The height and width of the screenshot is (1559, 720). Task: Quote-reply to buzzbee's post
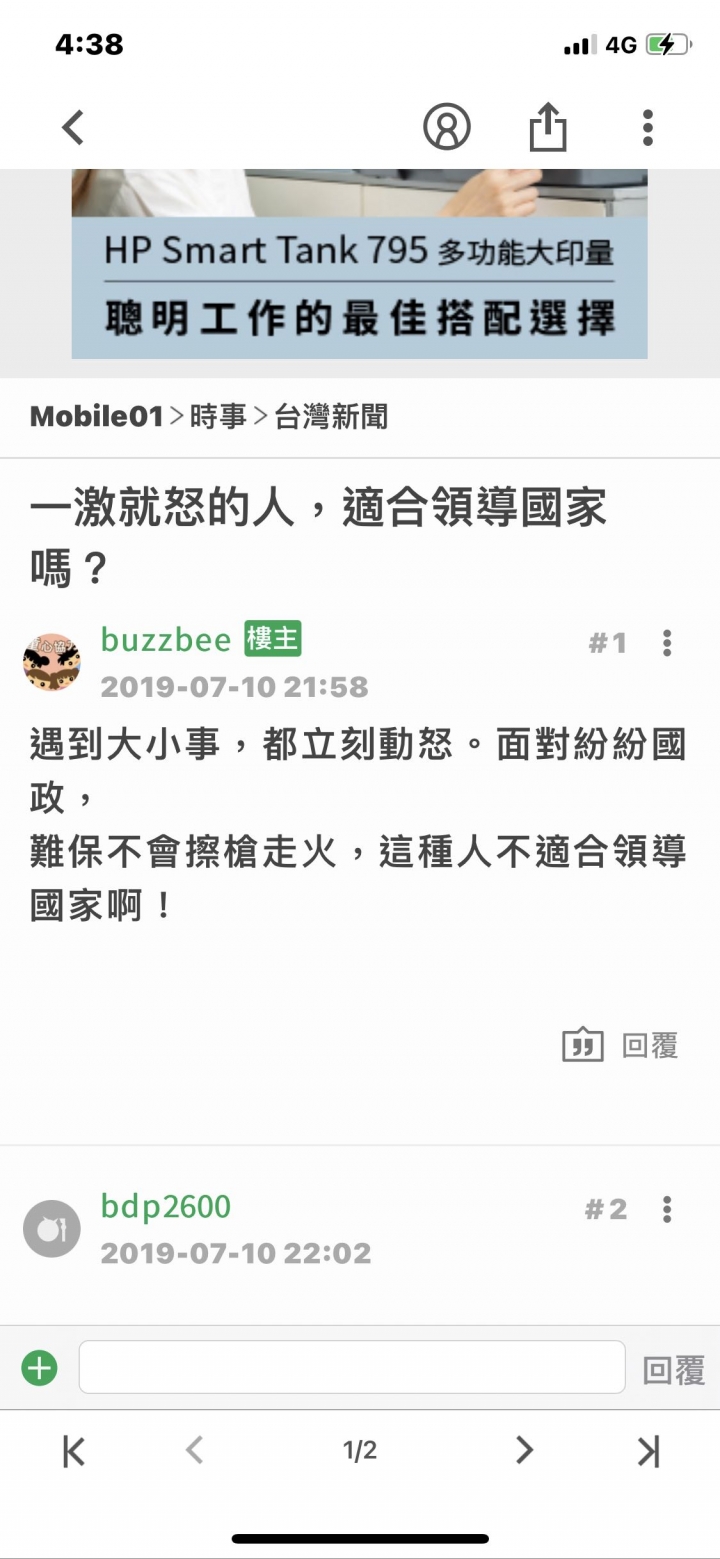tap(620, 1046)
